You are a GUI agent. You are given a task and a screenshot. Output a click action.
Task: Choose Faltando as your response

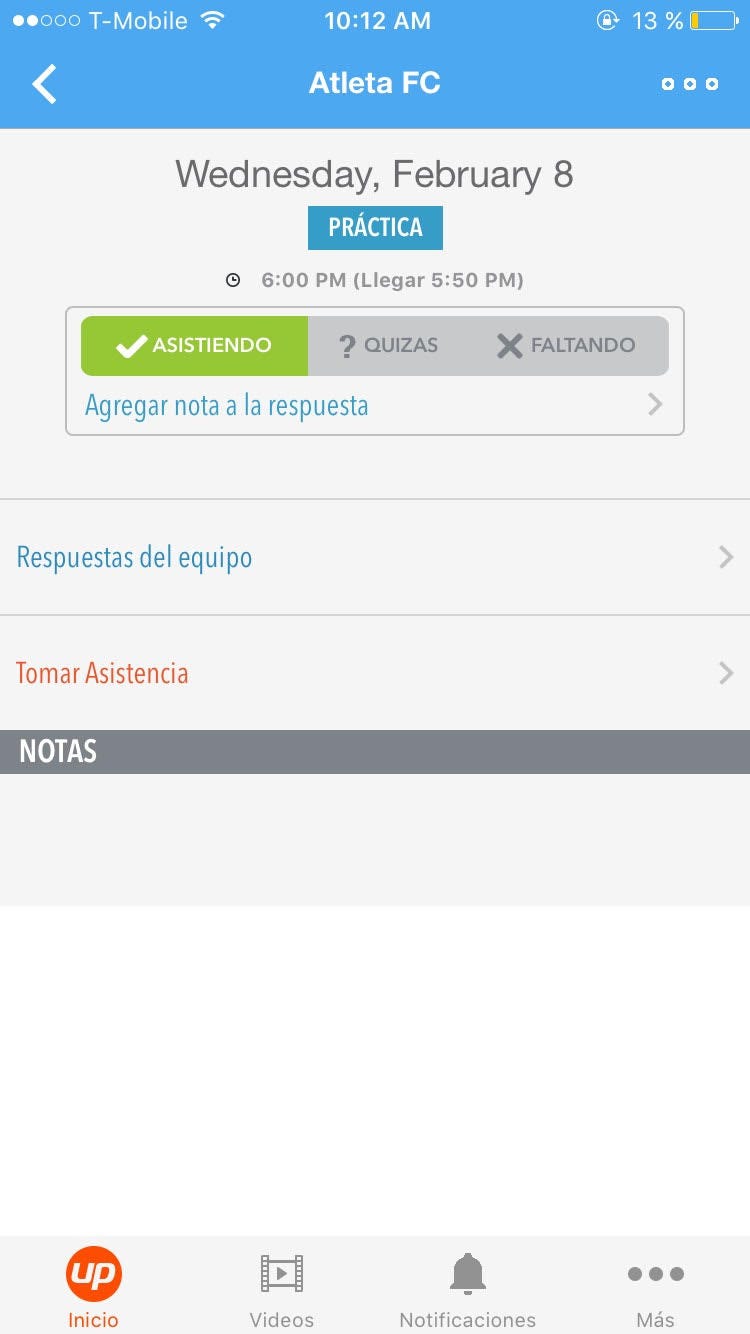click(x=567, y=346)
